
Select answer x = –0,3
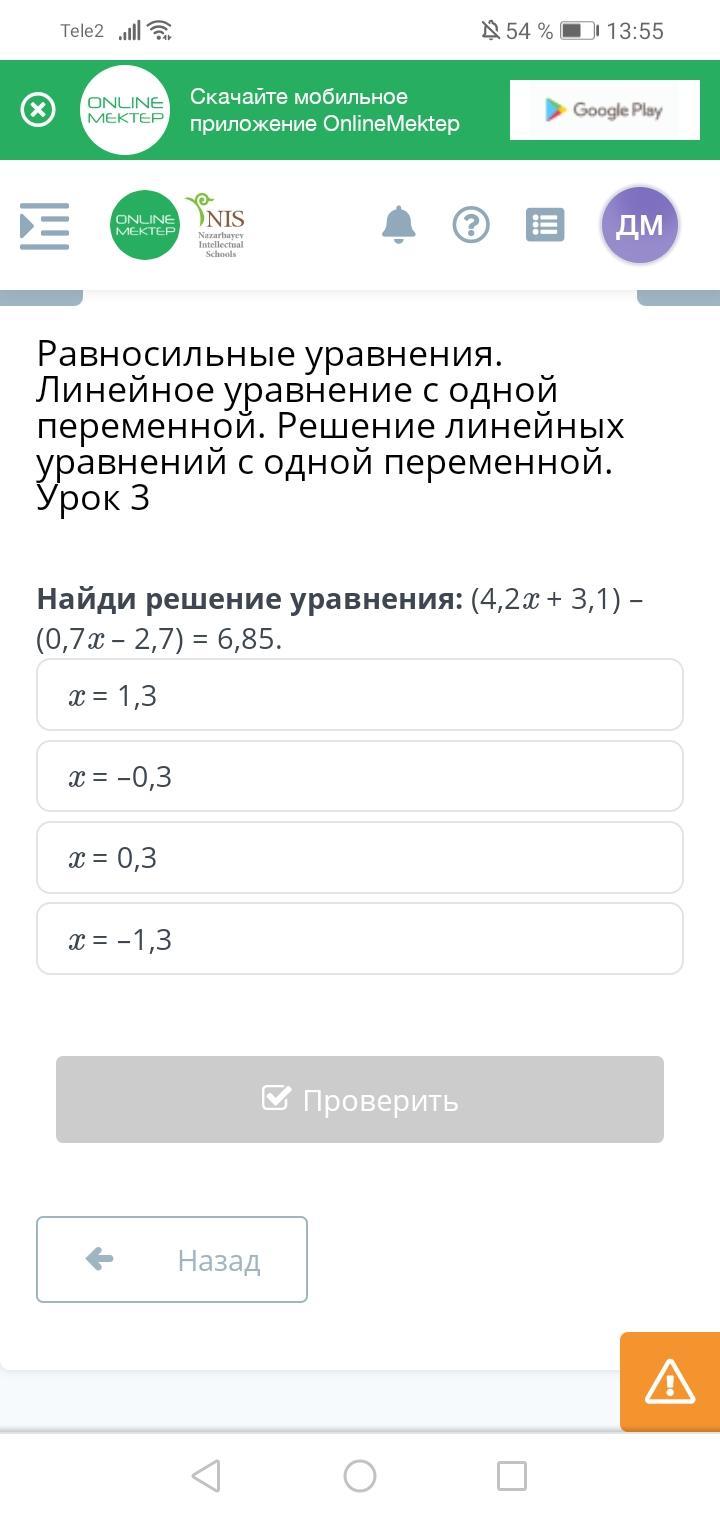click(360, 776)
